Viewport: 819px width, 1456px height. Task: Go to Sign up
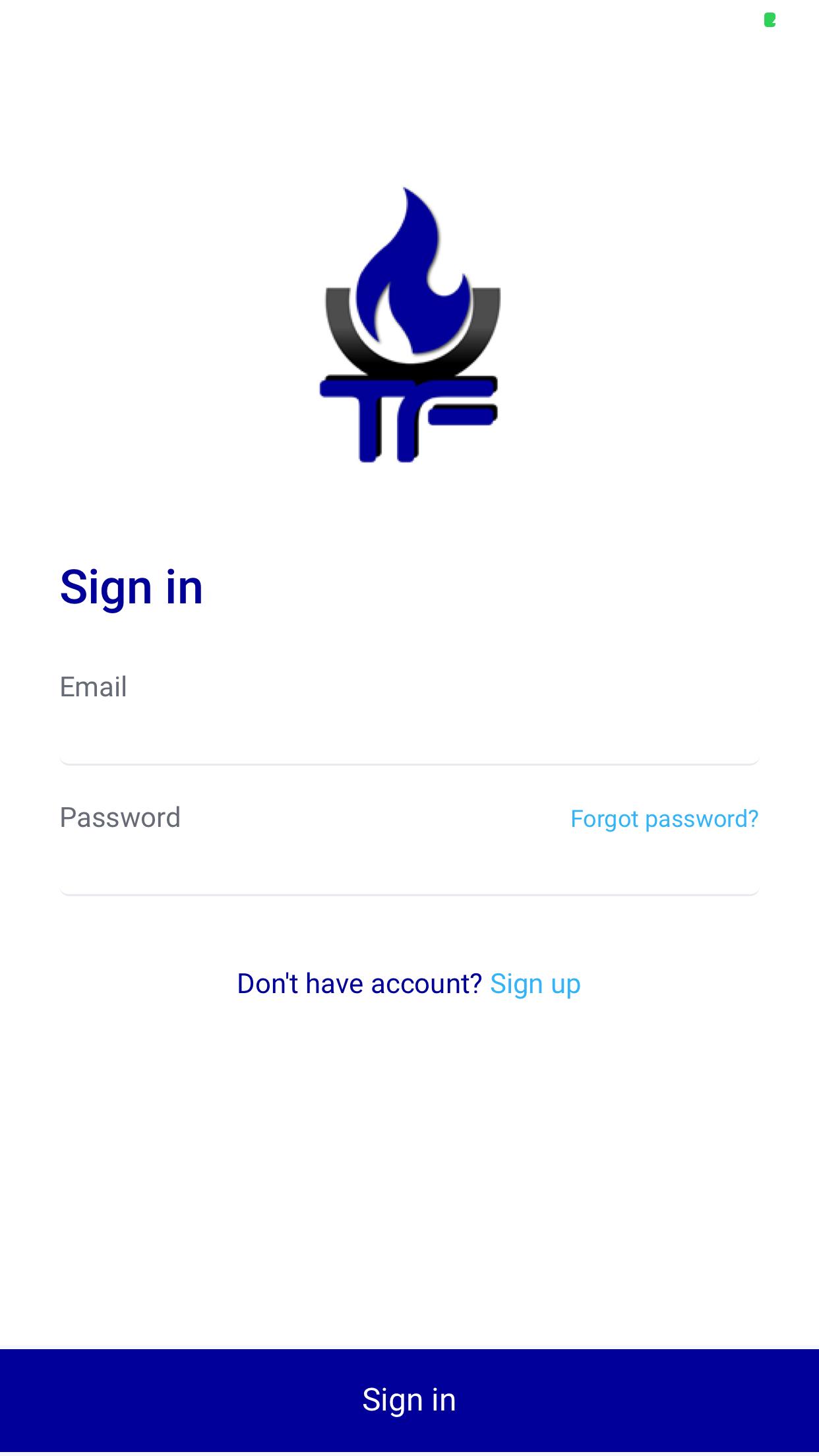point(535,984)
